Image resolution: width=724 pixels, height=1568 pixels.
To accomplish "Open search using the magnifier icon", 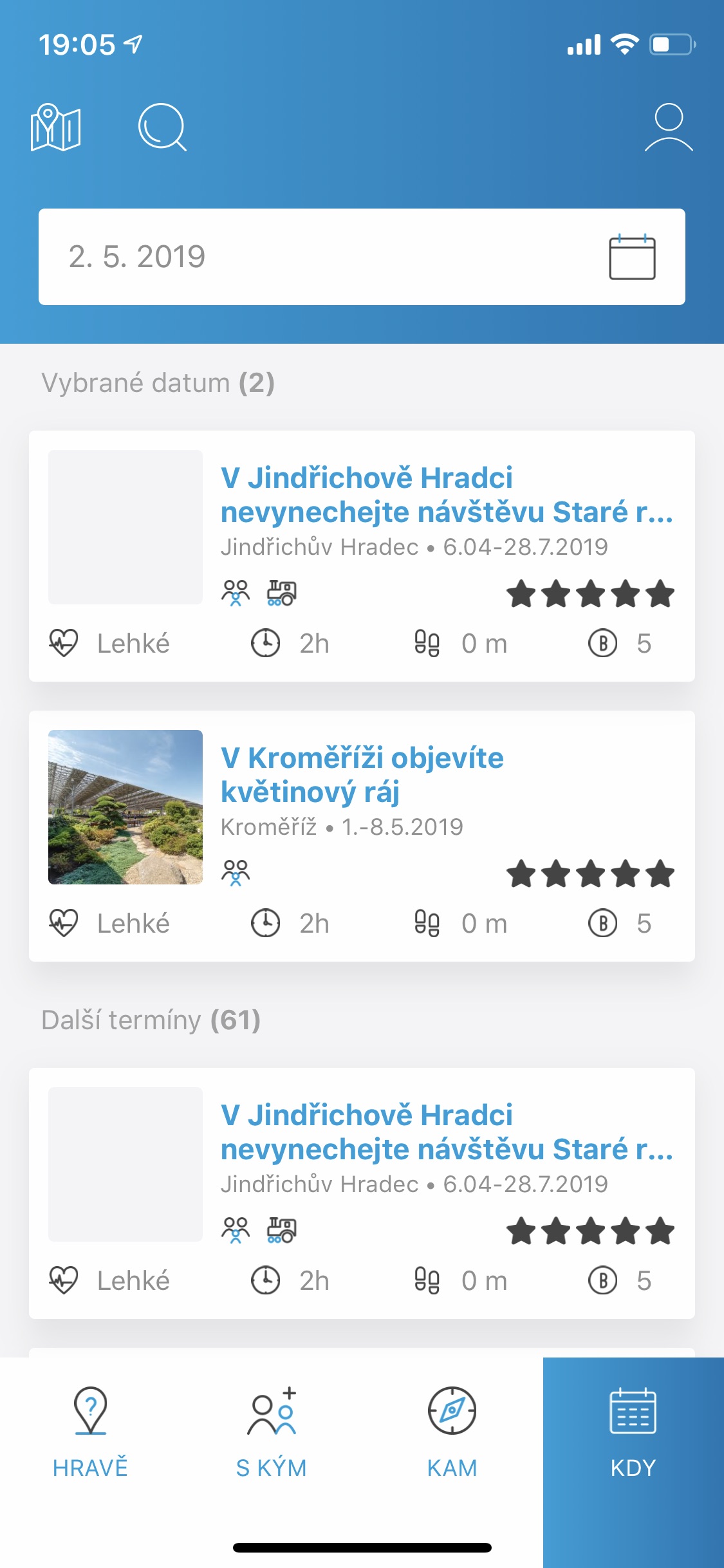I will 163,127.
